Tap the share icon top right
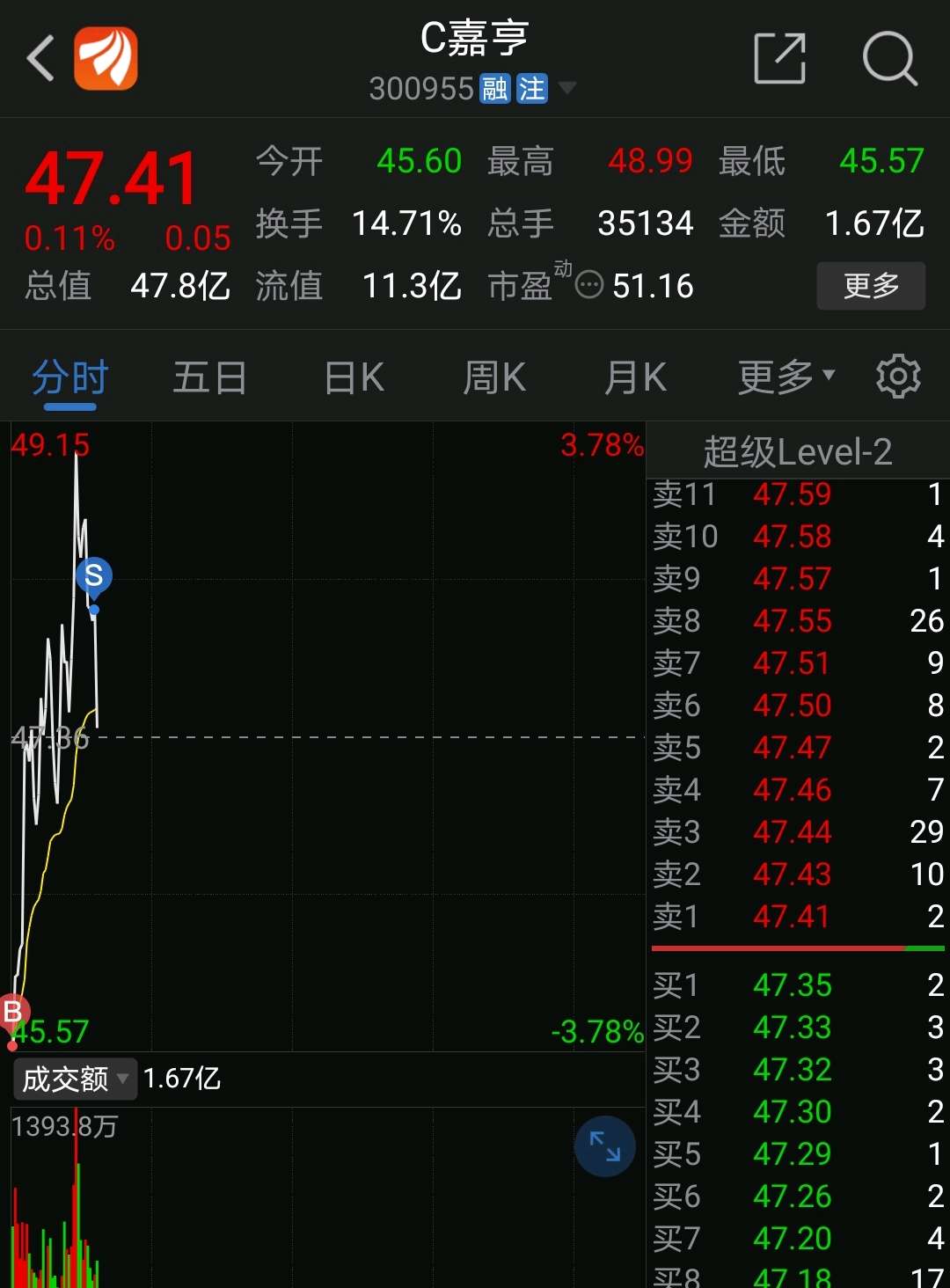 [x=781, y=56]
